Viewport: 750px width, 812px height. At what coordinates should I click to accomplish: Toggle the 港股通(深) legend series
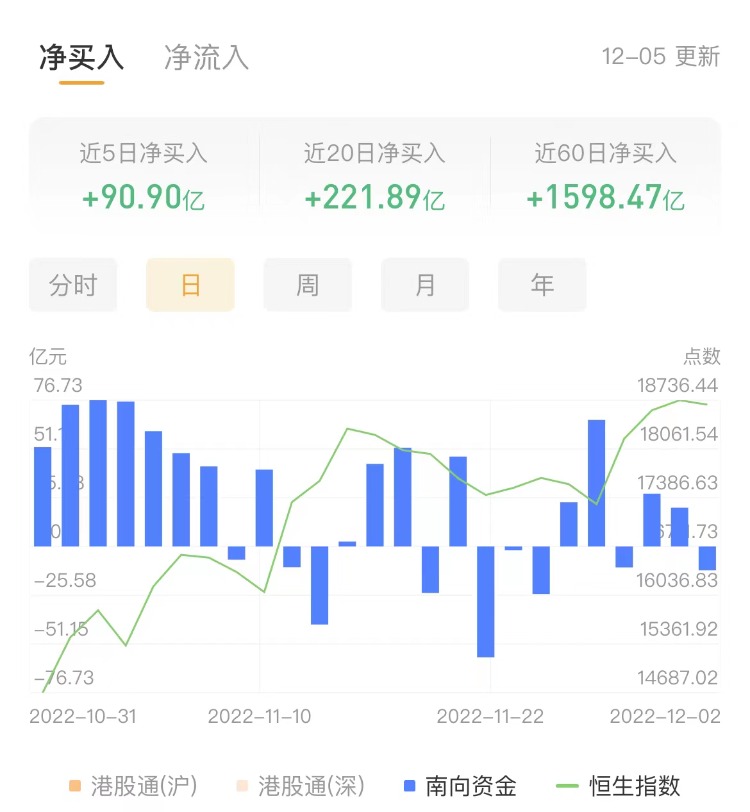tap(299, 786)
